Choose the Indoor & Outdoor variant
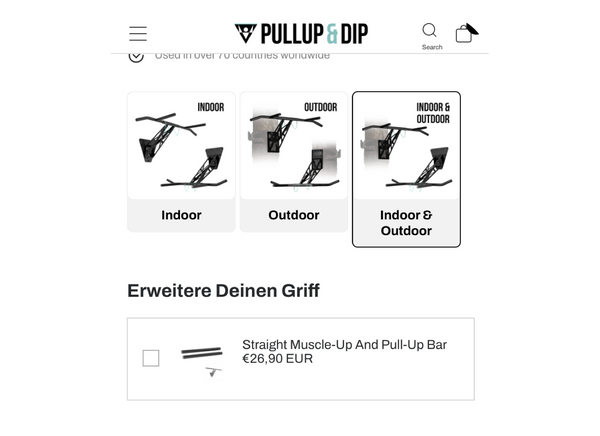The height and width of the screenshot is (436, 600). [406, 169]
